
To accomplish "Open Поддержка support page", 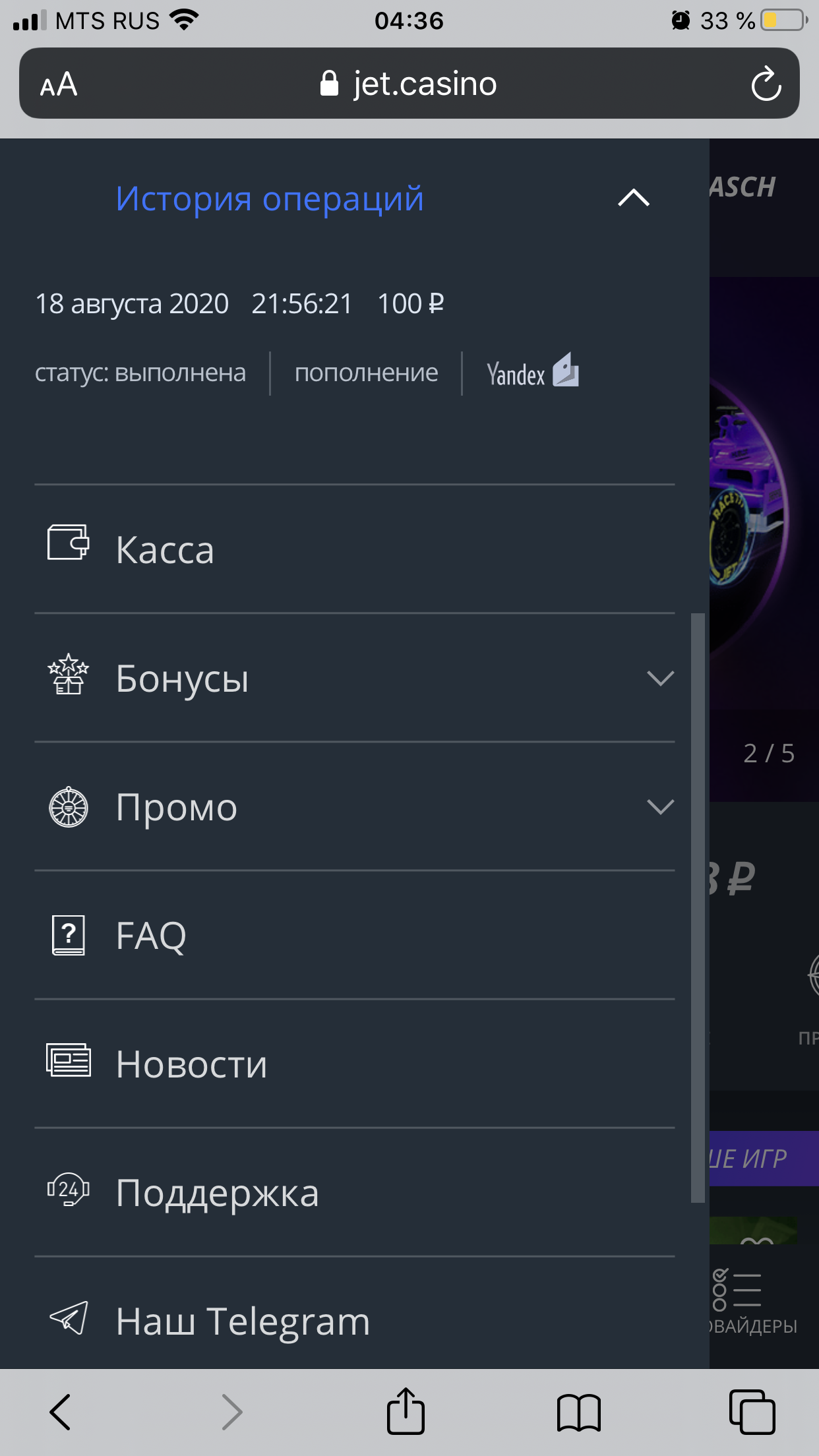I will pos(218,1192).
